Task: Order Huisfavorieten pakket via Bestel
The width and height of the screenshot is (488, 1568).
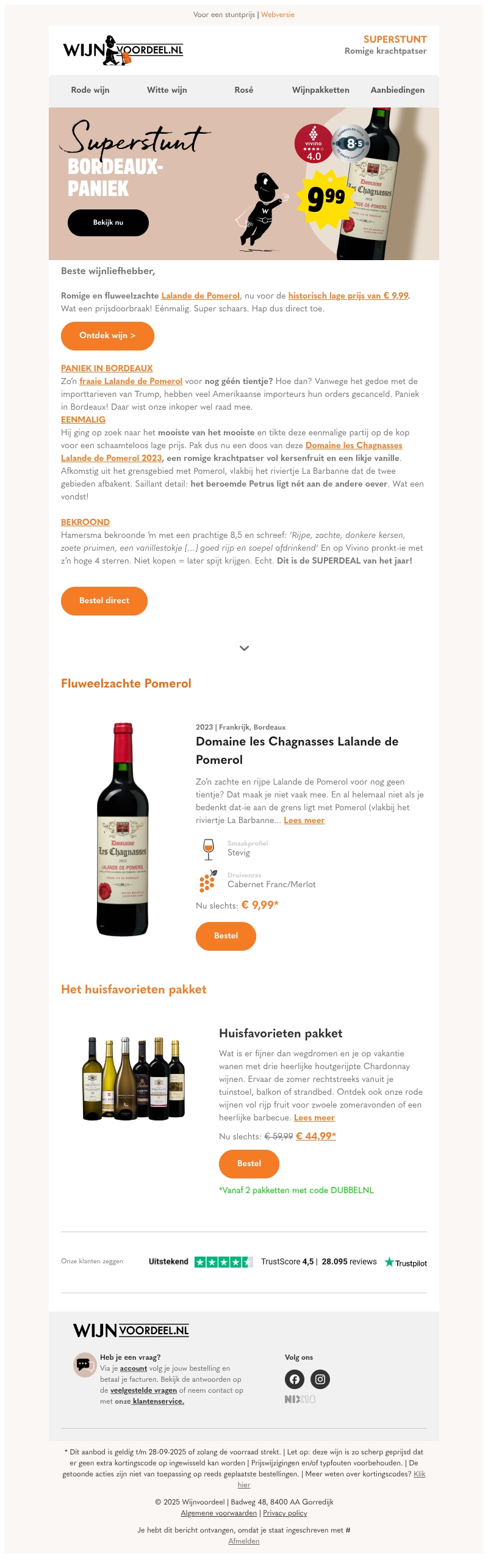Action: pos(249,1164)
